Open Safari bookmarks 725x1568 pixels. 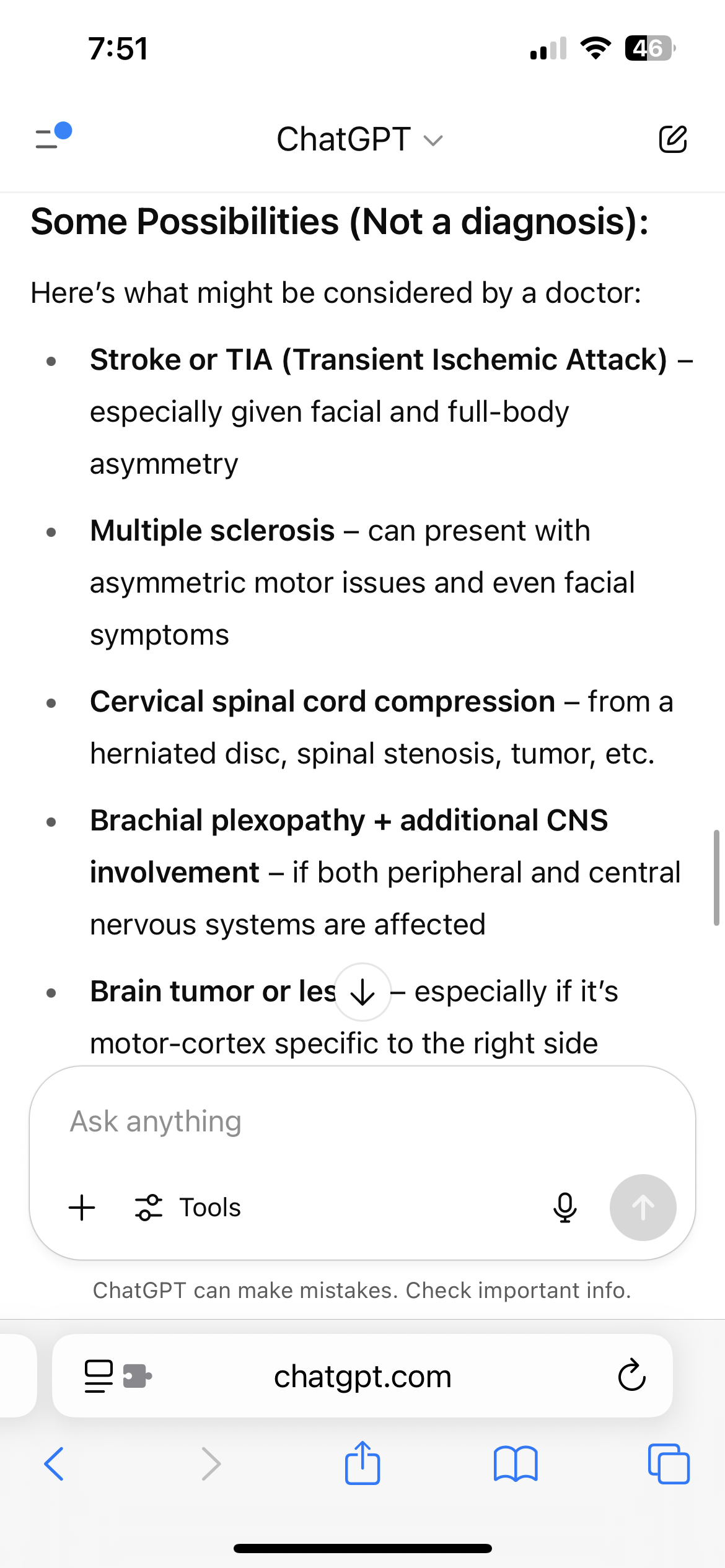(516, 1464)
